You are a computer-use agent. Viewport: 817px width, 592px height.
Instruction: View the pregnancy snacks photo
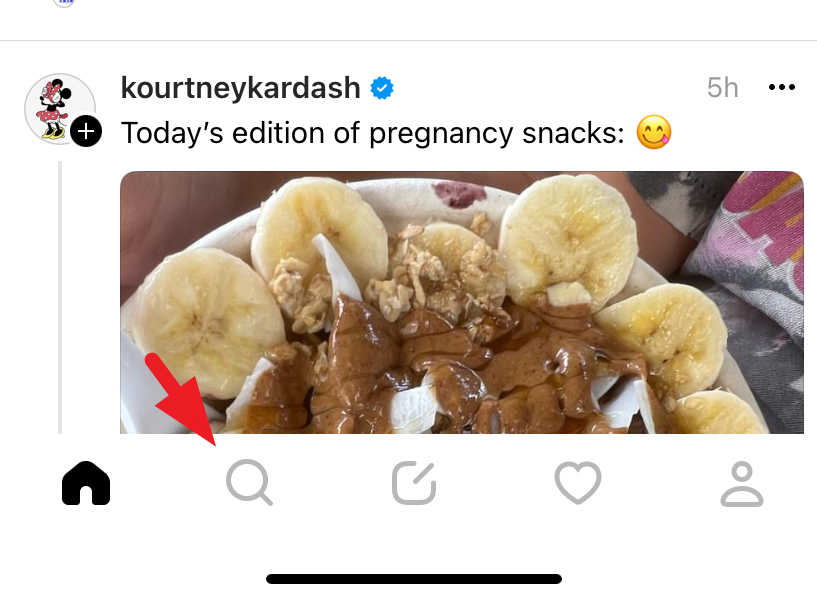coord(460,300)
